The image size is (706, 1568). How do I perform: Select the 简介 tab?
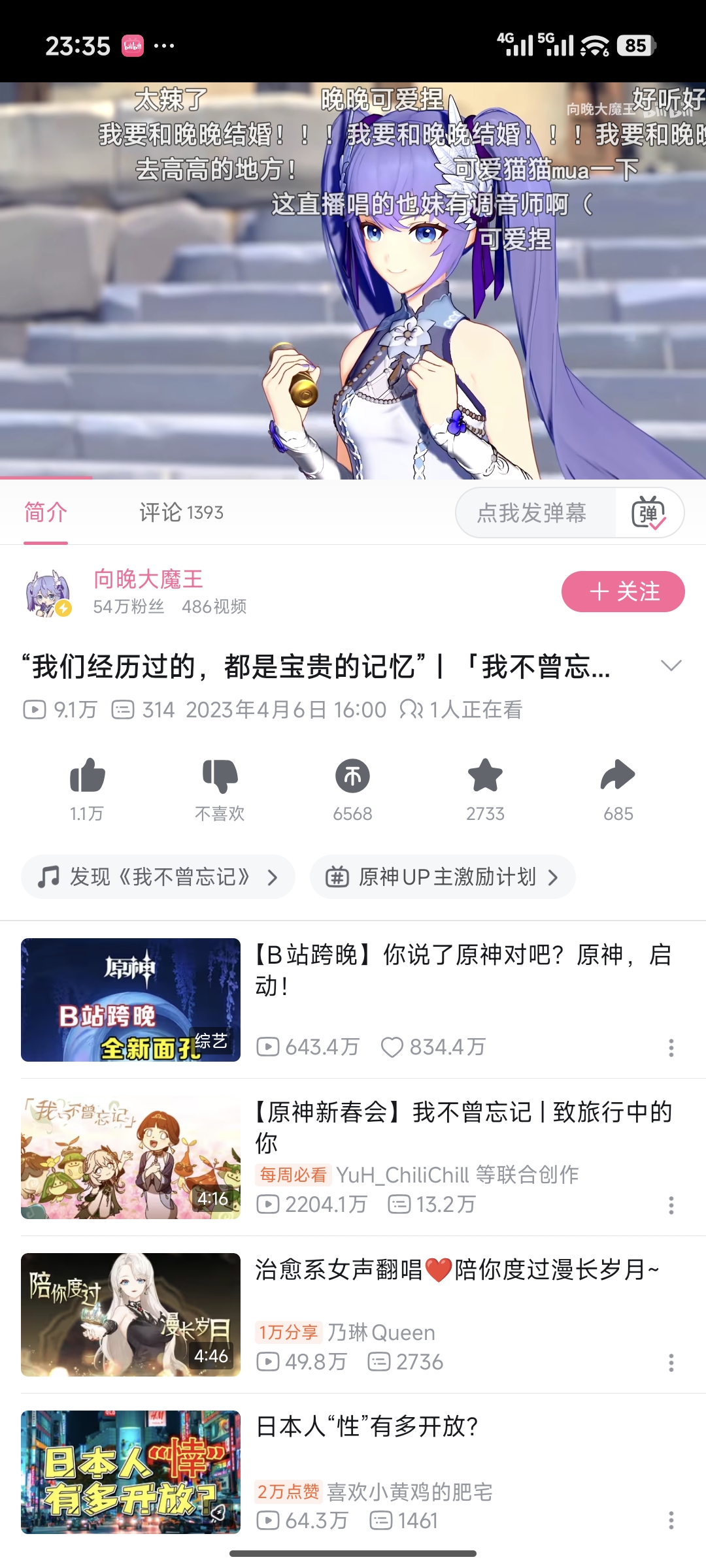pyautogui.click(x=46, y=513)
